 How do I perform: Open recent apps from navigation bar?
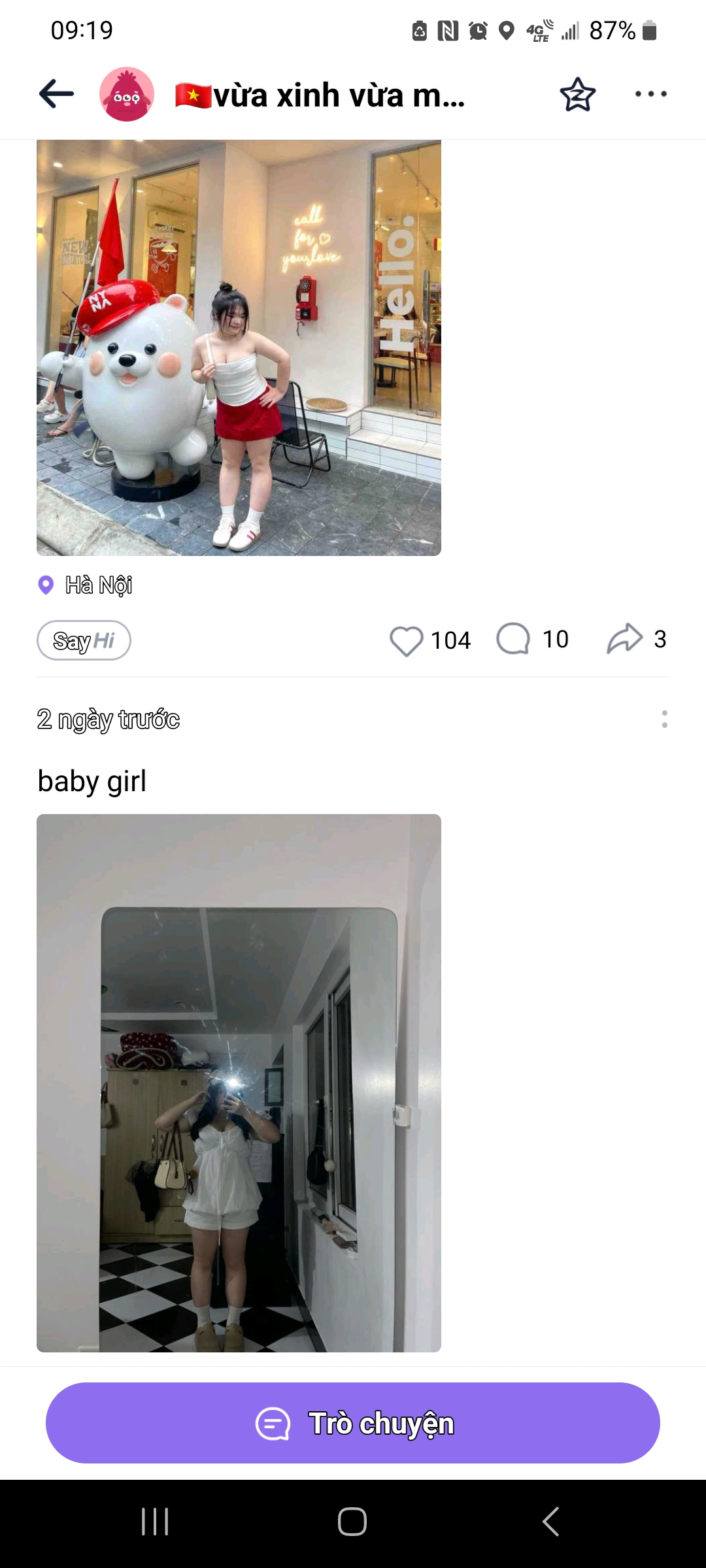[155, 1522]
